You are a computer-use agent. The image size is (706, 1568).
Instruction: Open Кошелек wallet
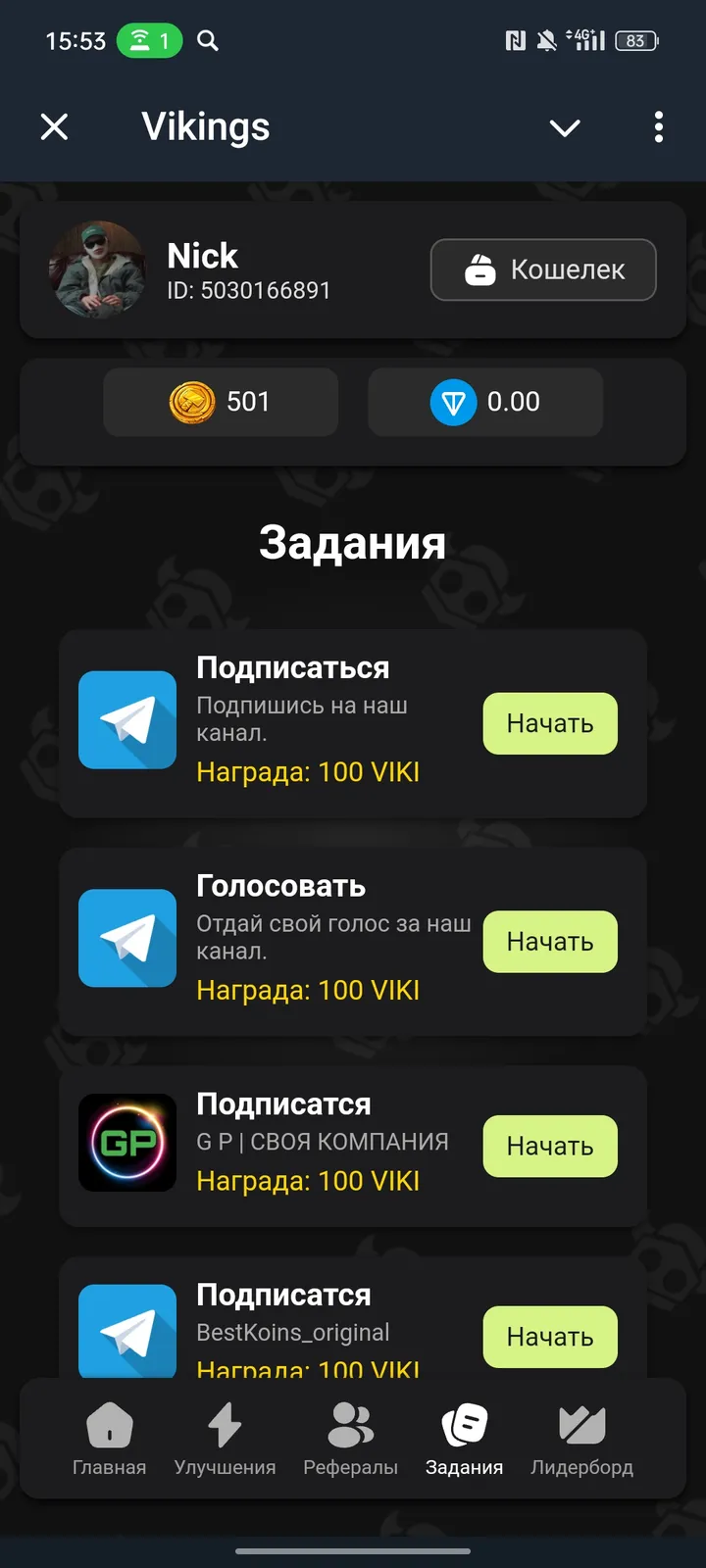click(543, 269)
